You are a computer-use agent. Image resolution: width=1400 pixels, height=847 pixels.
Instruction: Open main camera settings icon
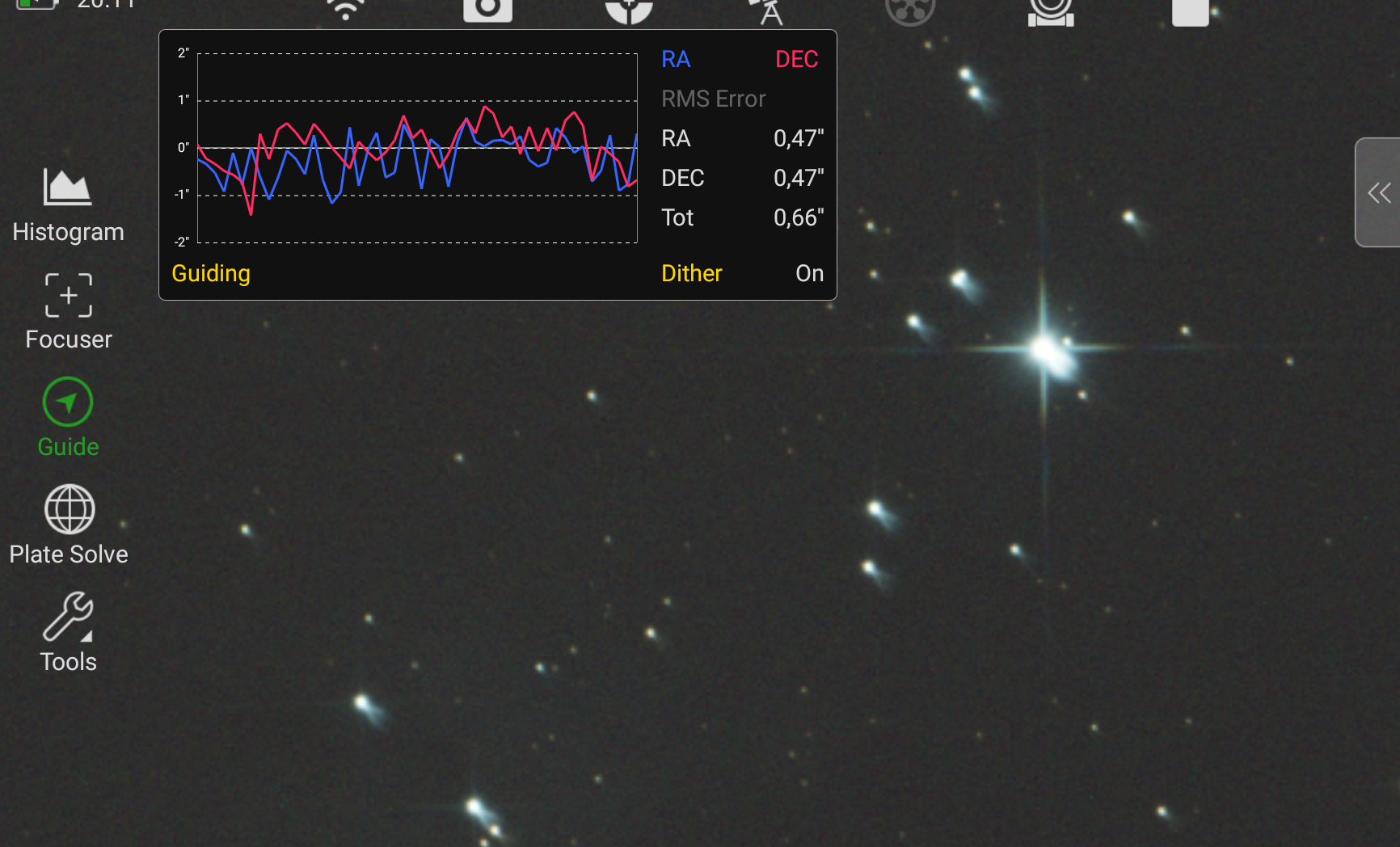tap(487, 10)
